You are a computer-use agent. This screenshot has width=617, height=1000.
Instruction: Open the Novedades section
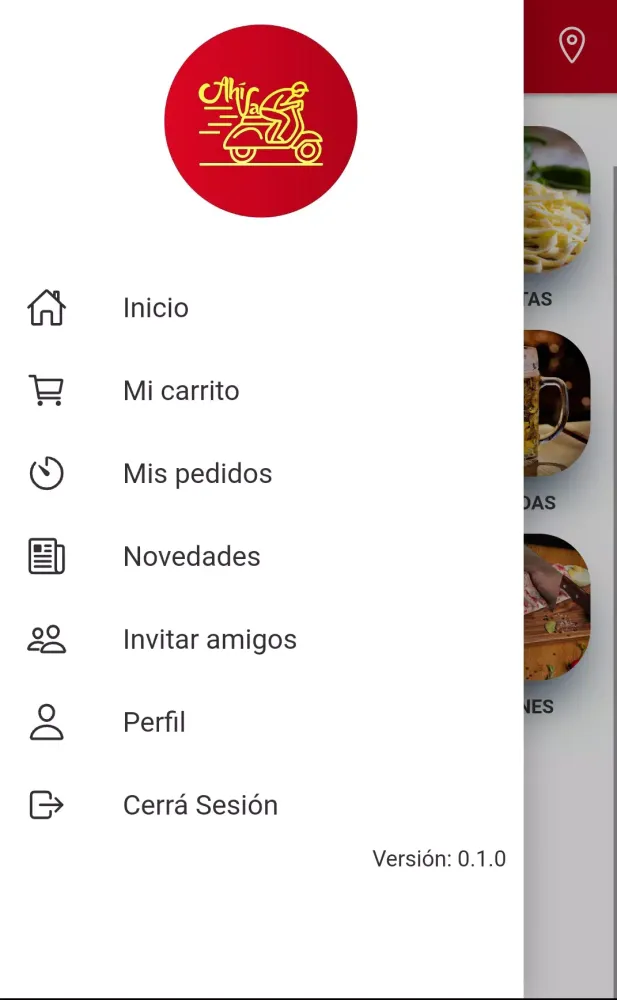pyautogui.click(x=191, y=557)
